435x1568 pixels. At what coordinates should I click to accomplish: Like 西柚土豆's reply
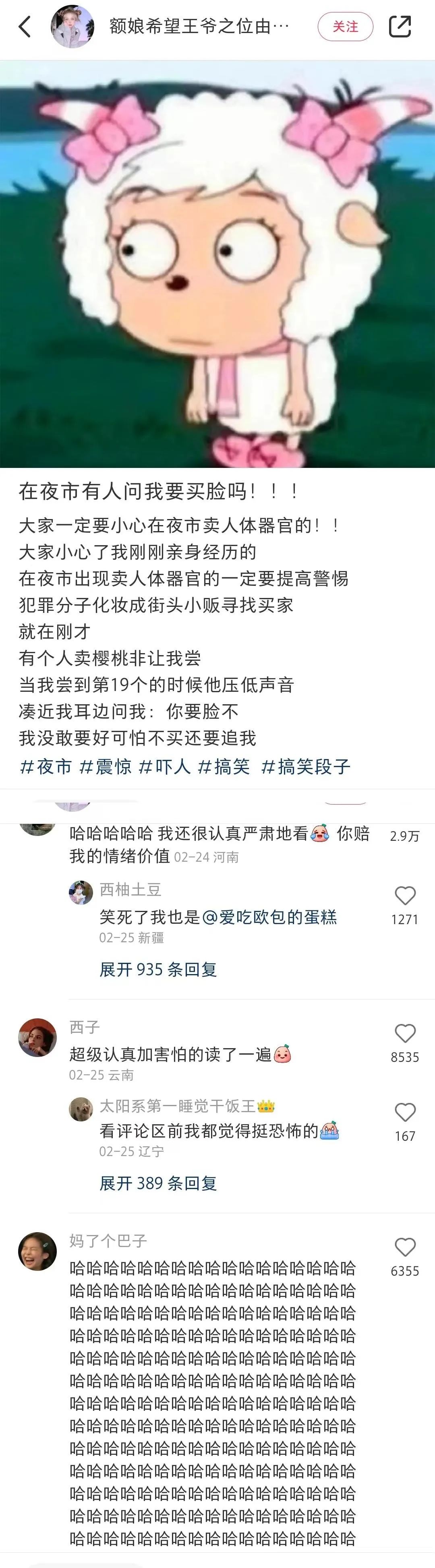[405, 896]
